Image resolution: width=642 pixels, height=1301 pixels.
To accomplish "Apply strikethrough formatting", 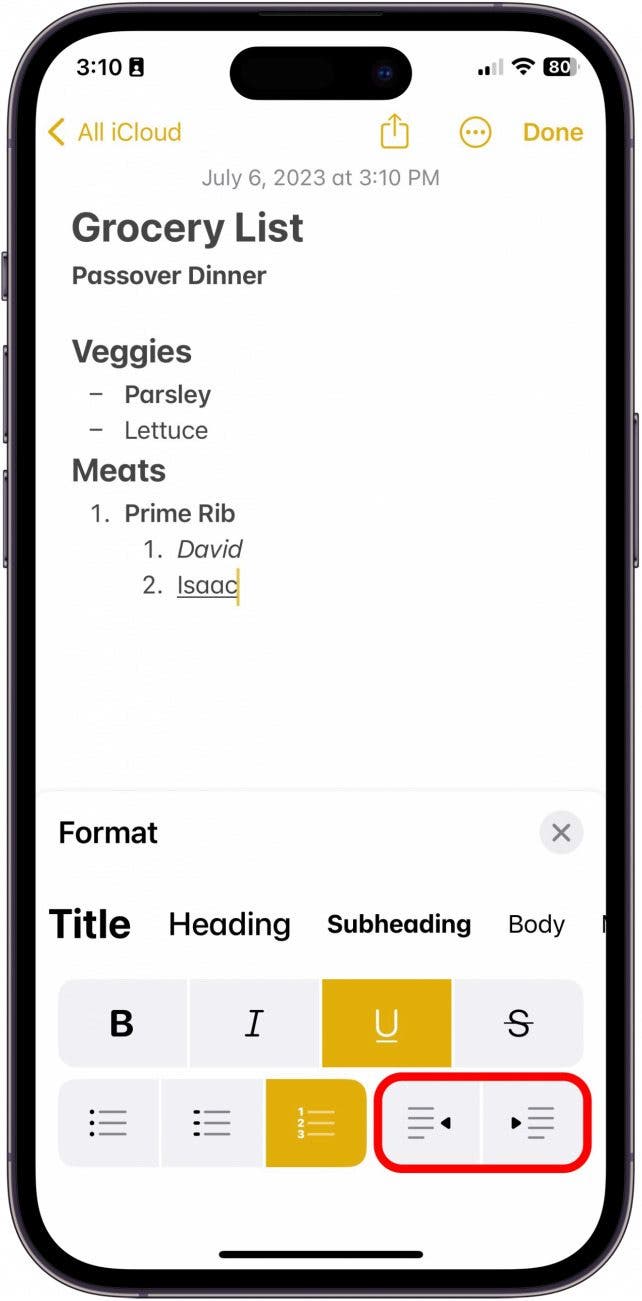I will (519, 1023).
